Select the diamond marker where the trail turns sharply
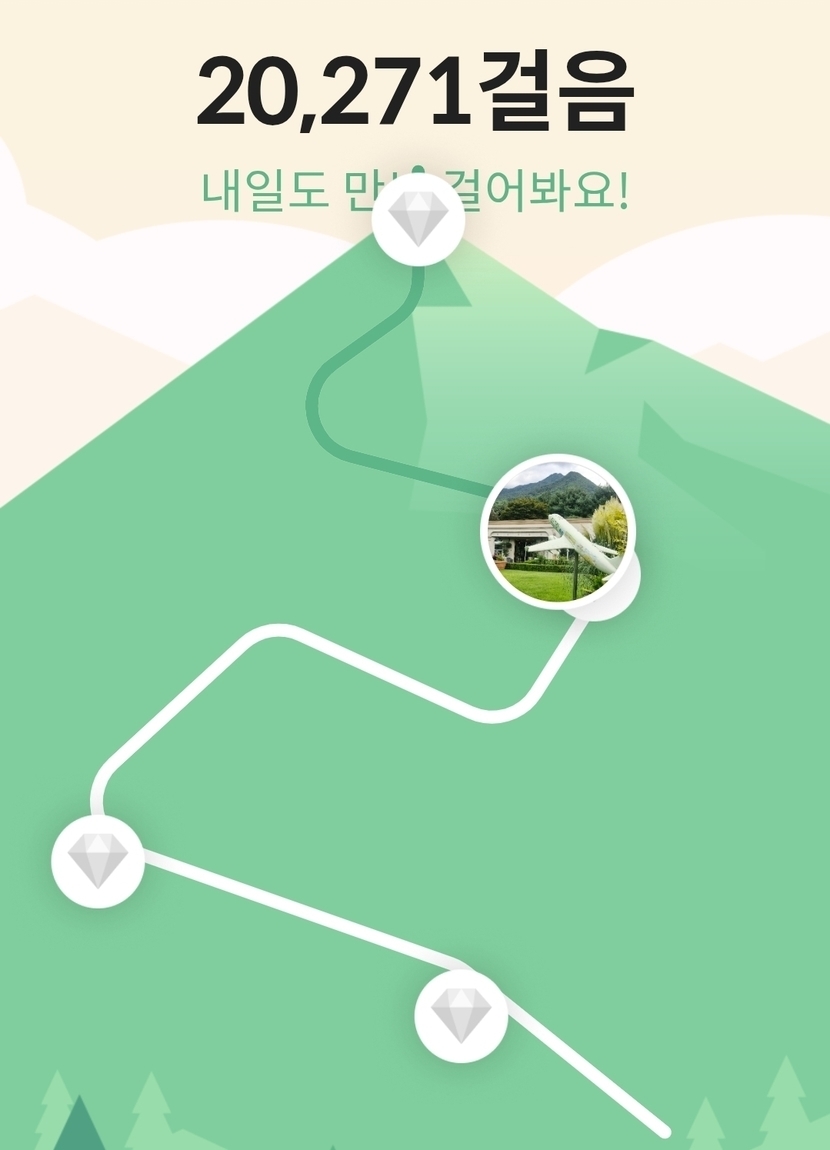Viewport: 830px width, 1150px height. 97,861
